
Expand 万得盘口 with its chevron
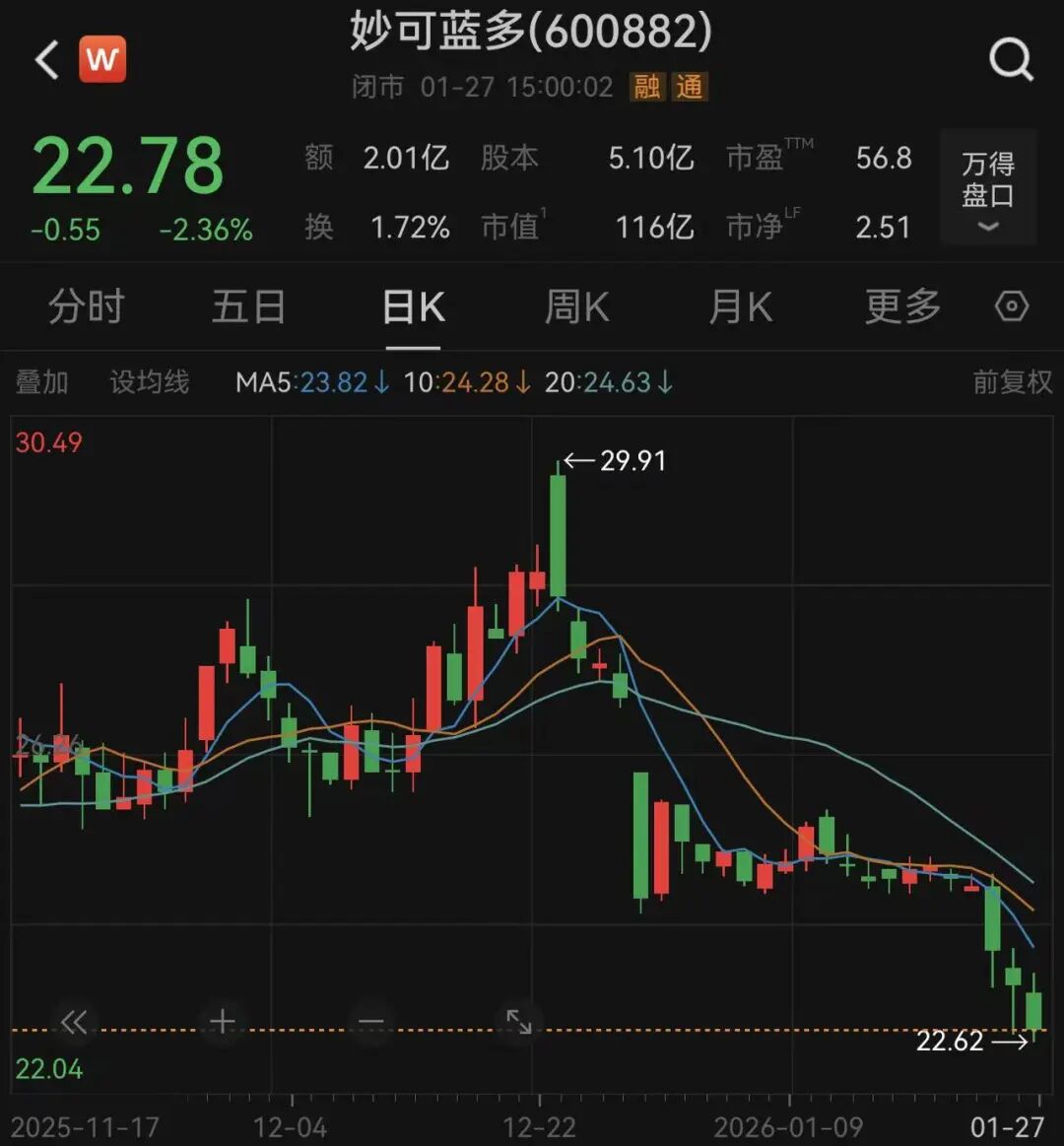[987, 228]
